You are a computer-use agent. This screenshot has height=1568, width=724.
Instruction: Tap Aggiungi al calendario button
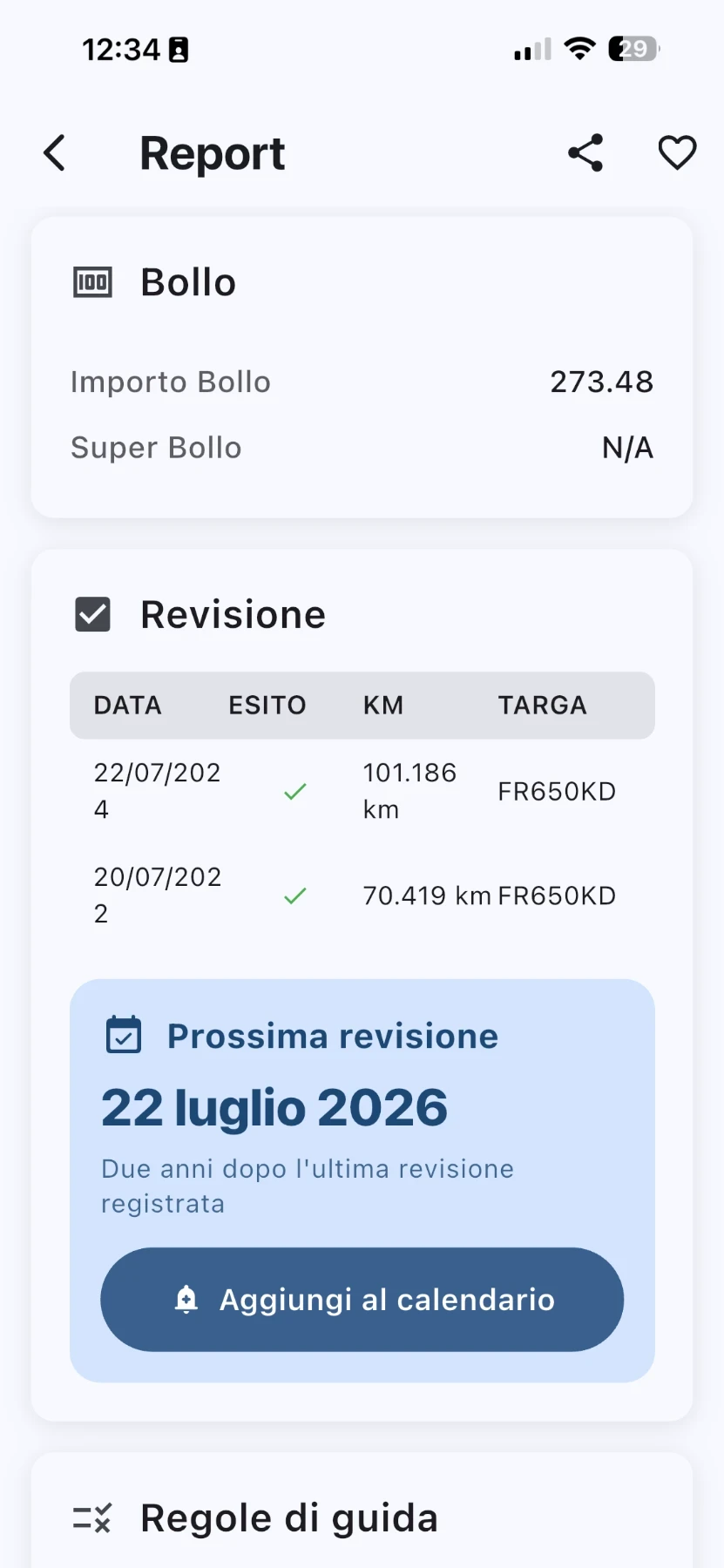click(x=362, y=1299)
